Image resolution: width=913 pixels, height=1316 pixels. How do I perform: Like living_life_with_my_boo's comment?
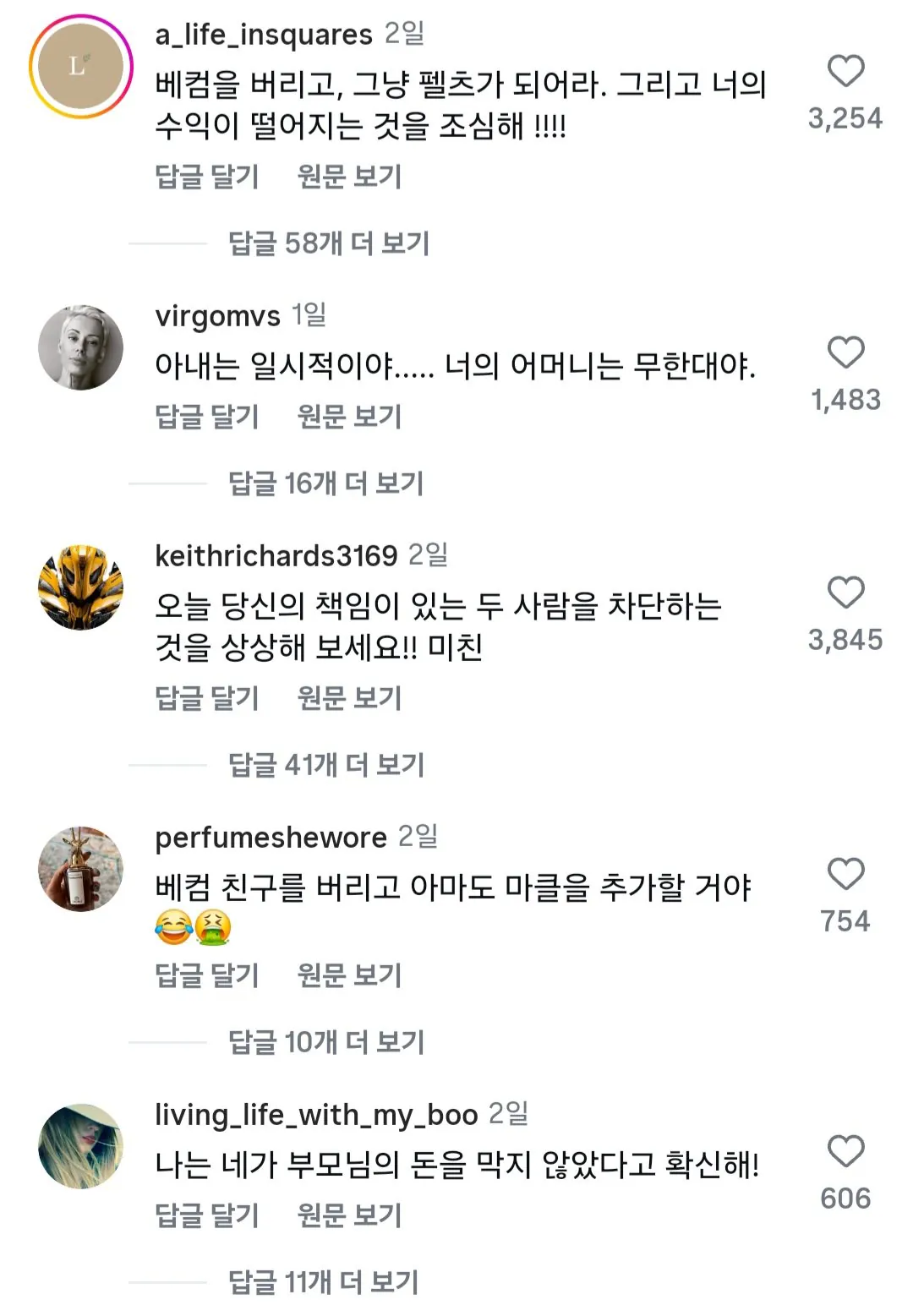845,1151
